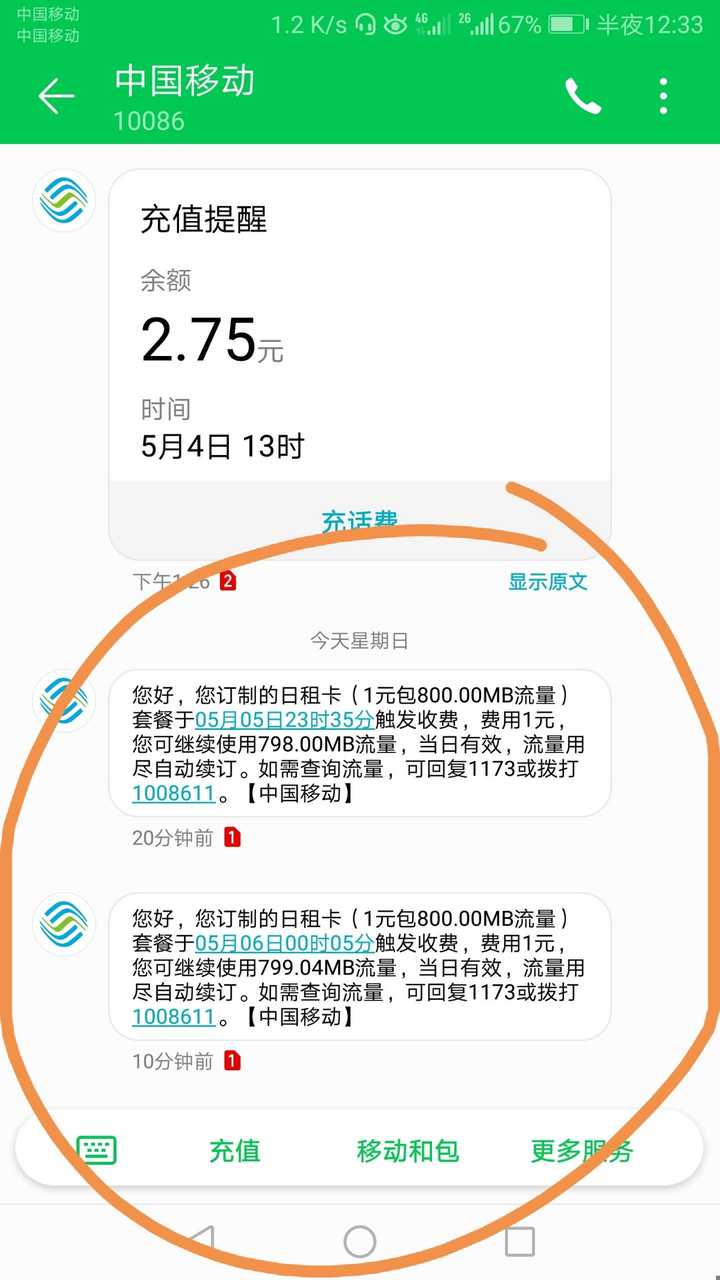Viewport: 720px width, 1280px height.
Task: Open the 05月06日00时05分 date link
Action: click(284, 944)
